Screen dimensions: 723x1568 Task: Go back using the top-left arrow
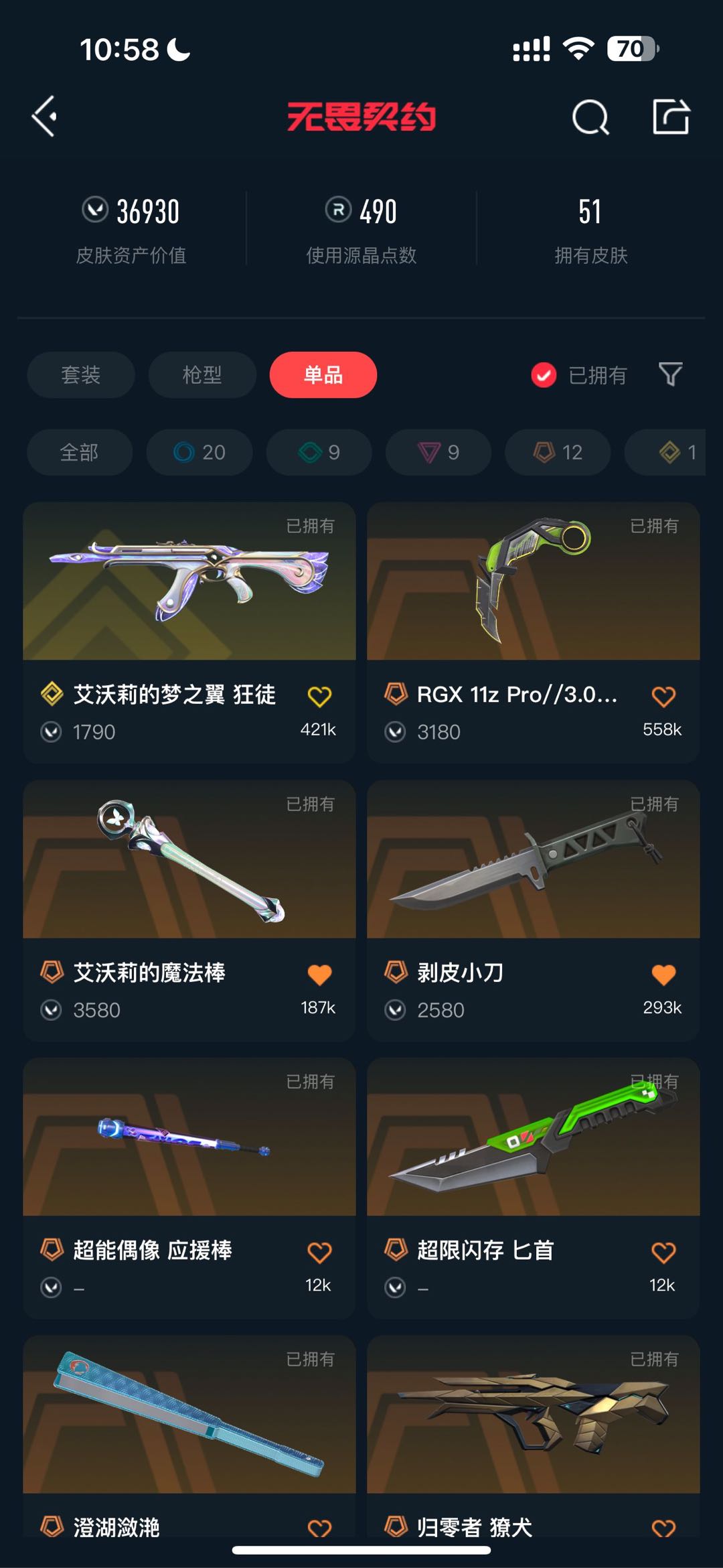[x=45, y=117]
